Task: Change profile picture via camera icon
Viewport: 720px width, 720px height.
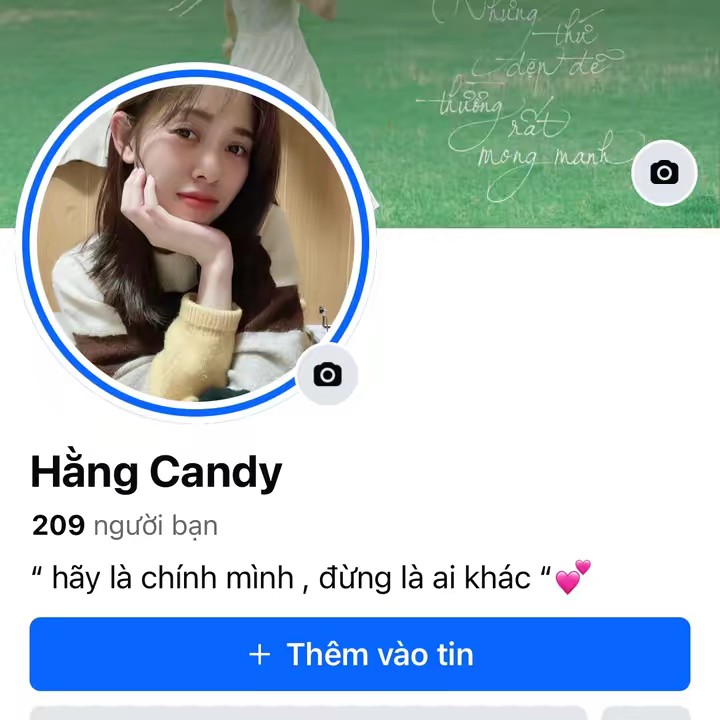Action: 327,375
